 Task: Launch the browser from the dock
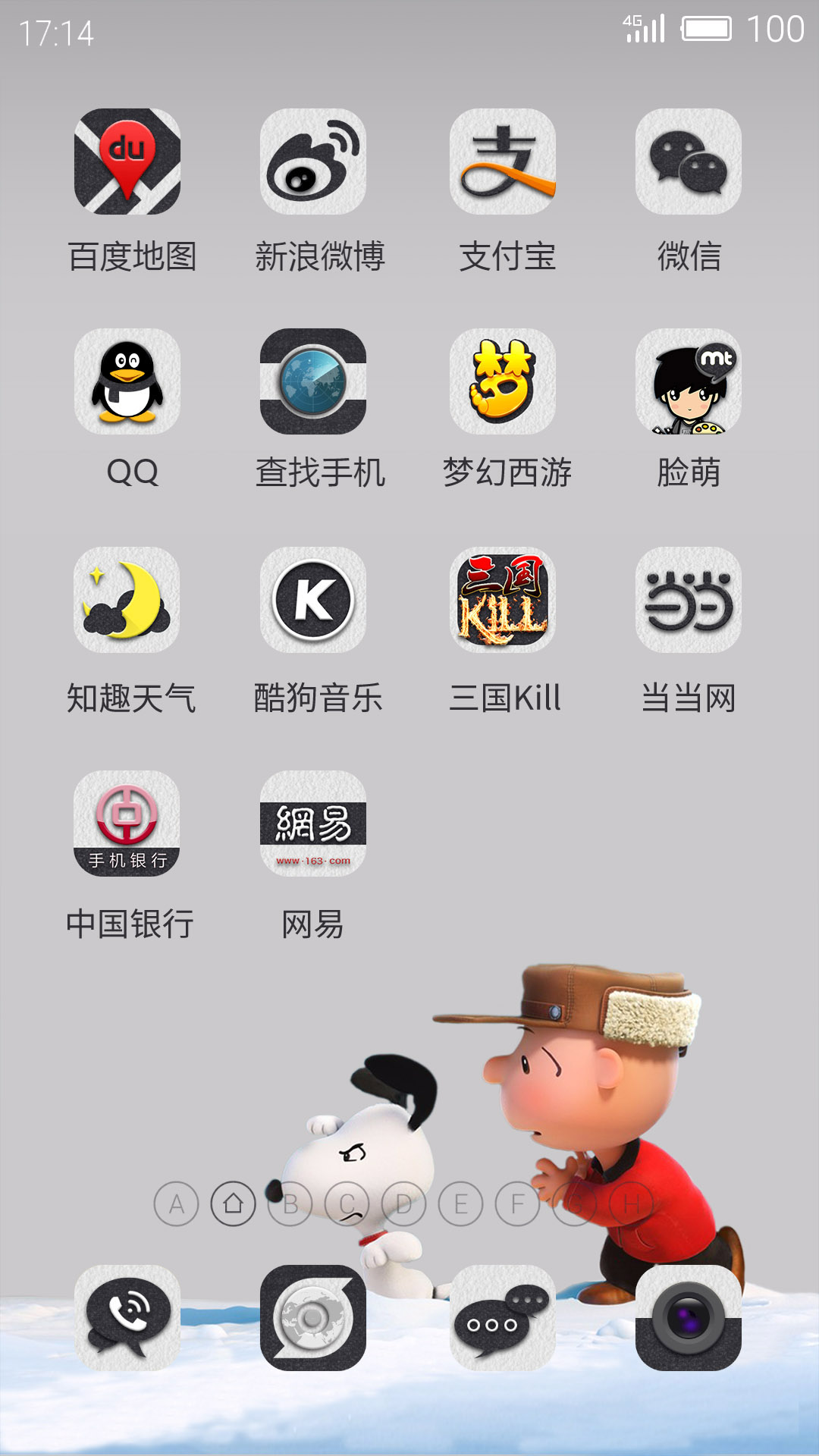click(313, 1318)
